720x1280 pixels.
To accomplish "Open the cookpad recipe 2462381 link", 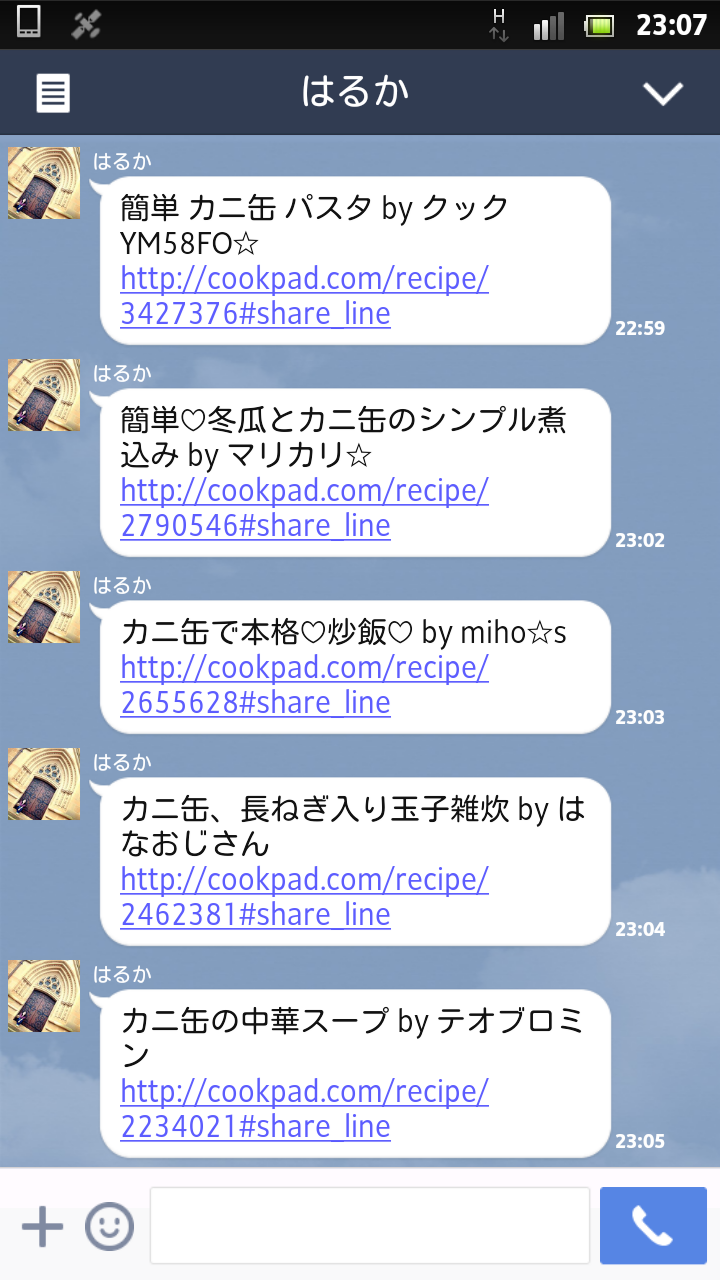I will tap(304, 897).
